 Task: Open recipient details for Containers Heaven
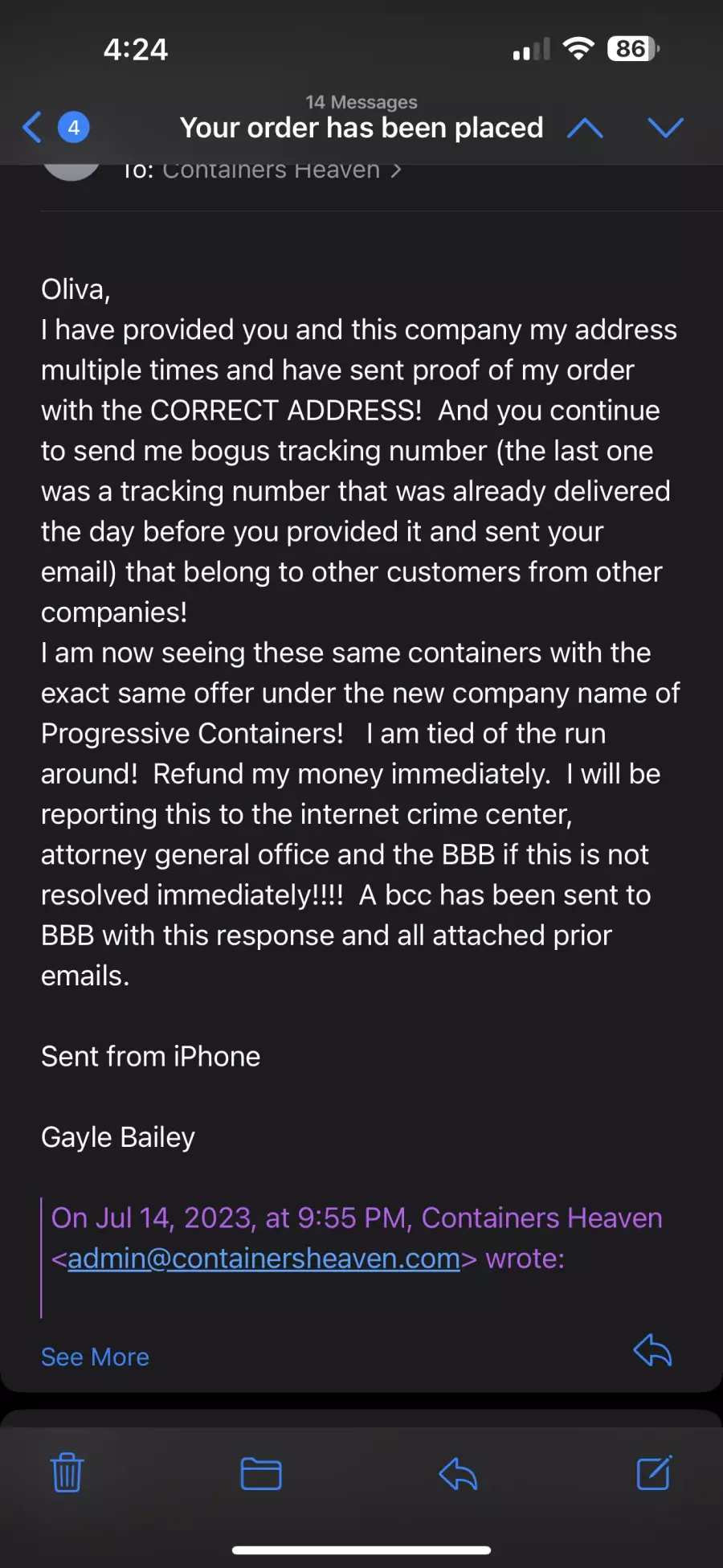point(262,170)
